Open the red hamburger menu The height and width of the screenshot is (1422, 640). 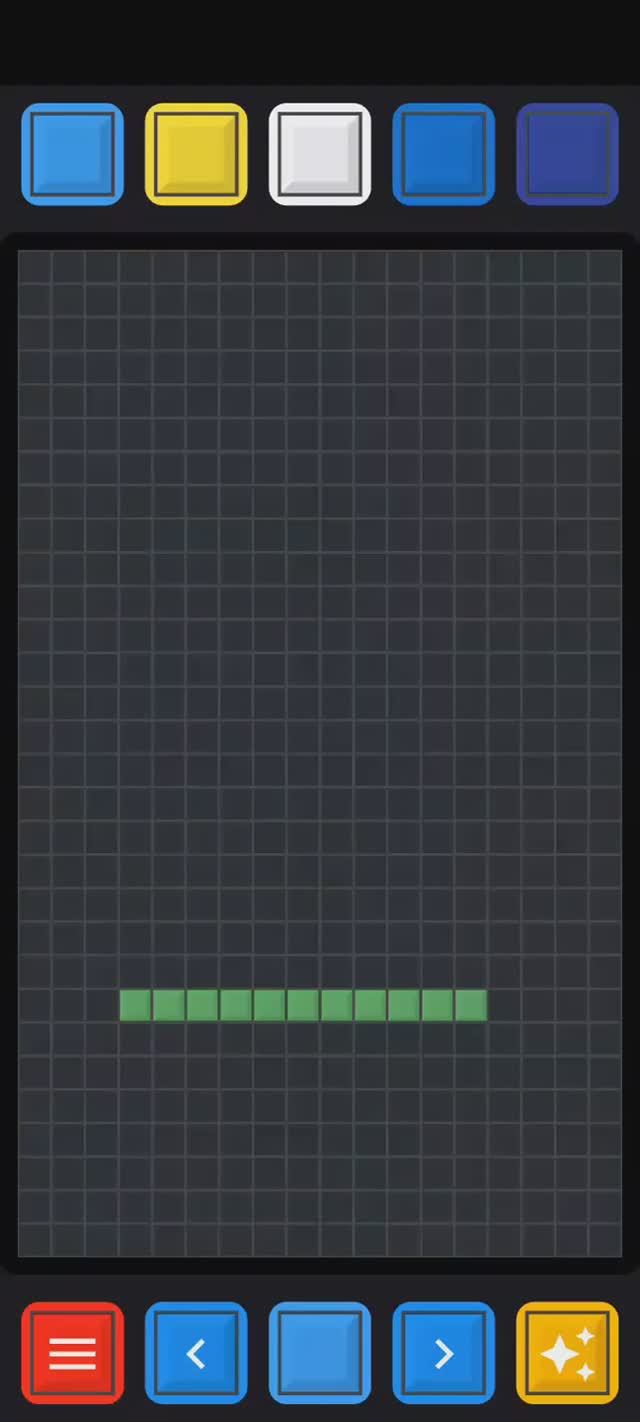(72, 1353)
